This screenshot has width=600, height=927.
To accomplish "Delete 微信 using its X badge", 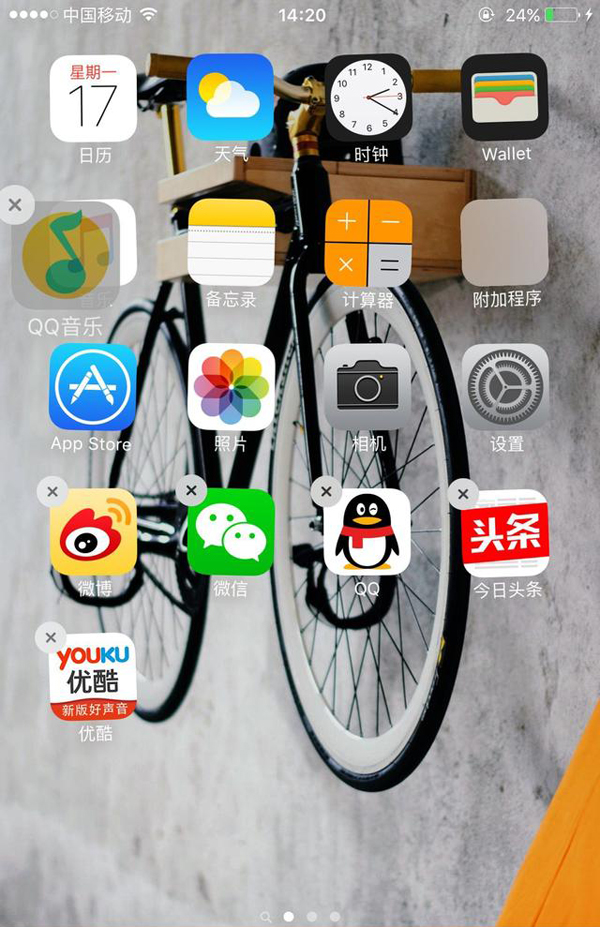I will (x=190, y=490).
